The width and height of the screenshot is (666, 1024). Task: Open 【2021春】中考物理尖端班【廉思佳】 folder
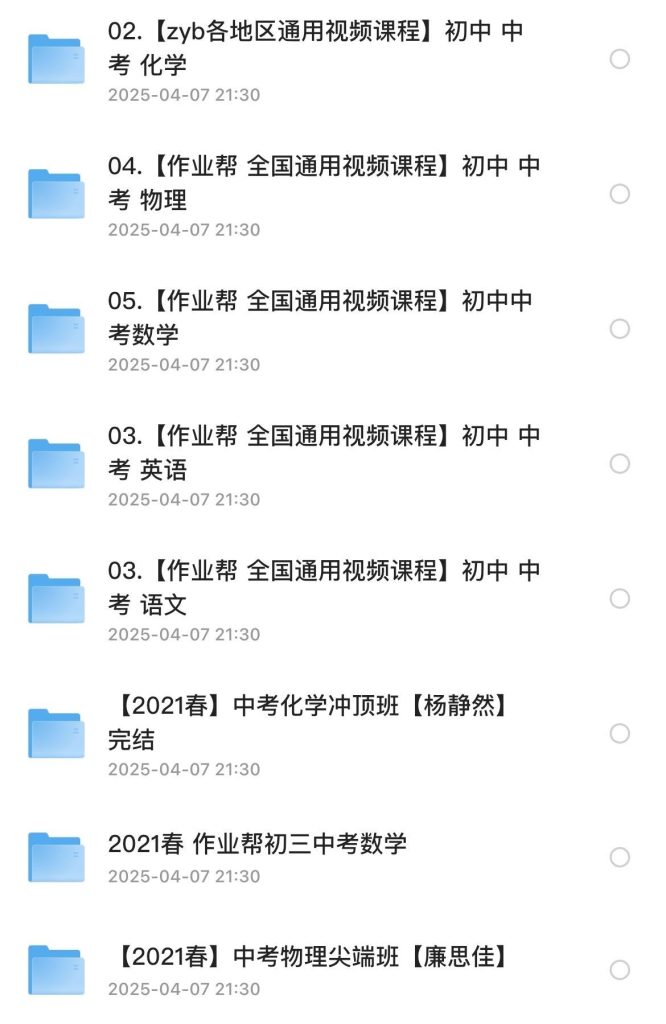[x=310, y=958]
